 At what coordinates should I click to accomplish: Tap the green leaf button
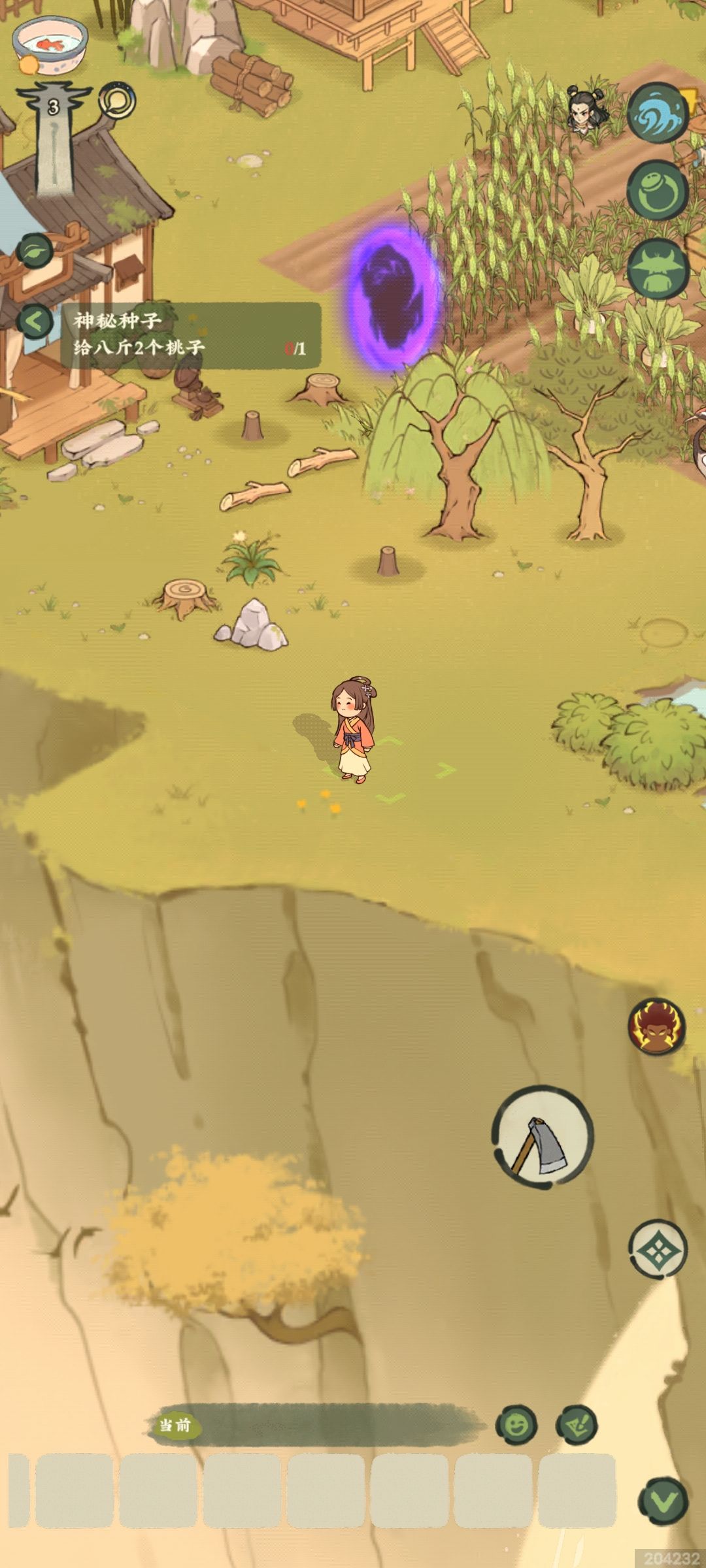35,250
